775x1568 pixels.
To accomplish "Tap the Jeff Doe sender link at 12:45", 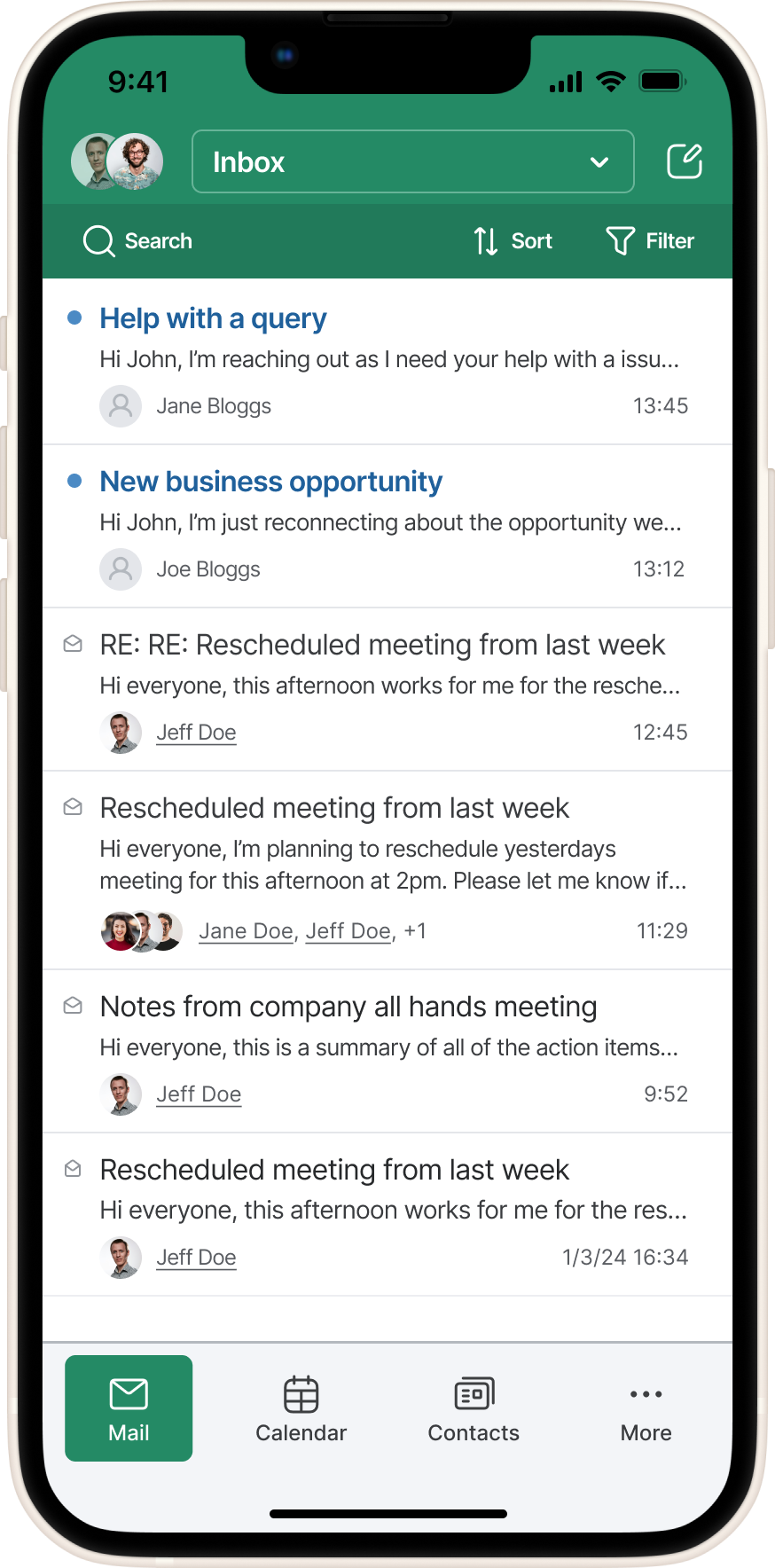I will pos(196,733).
